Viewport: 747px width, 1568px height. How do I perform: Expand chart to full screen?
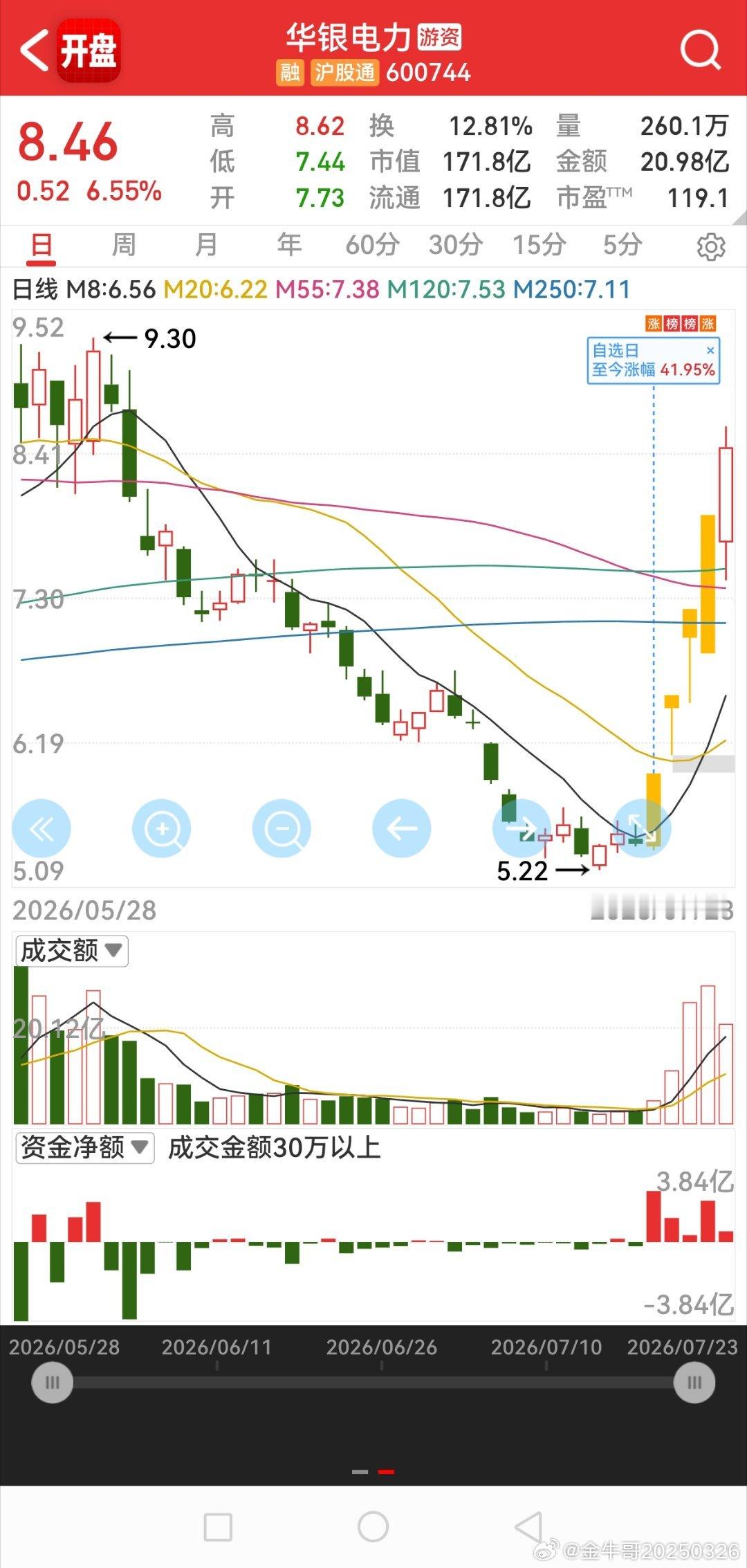pyautogui.click(x=643, y=828)
